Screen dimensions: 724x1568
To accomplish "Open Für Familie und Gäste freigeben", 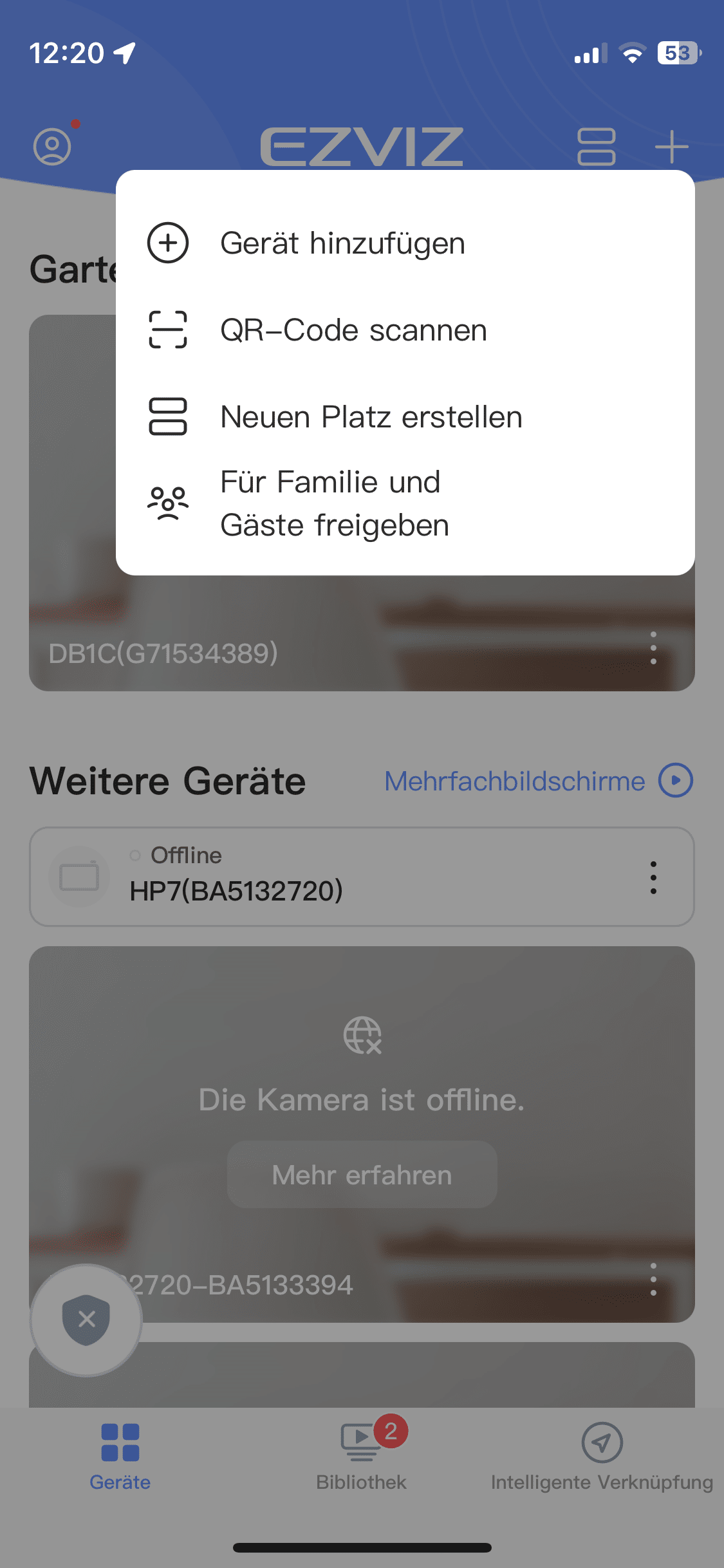I will (334, 503).
